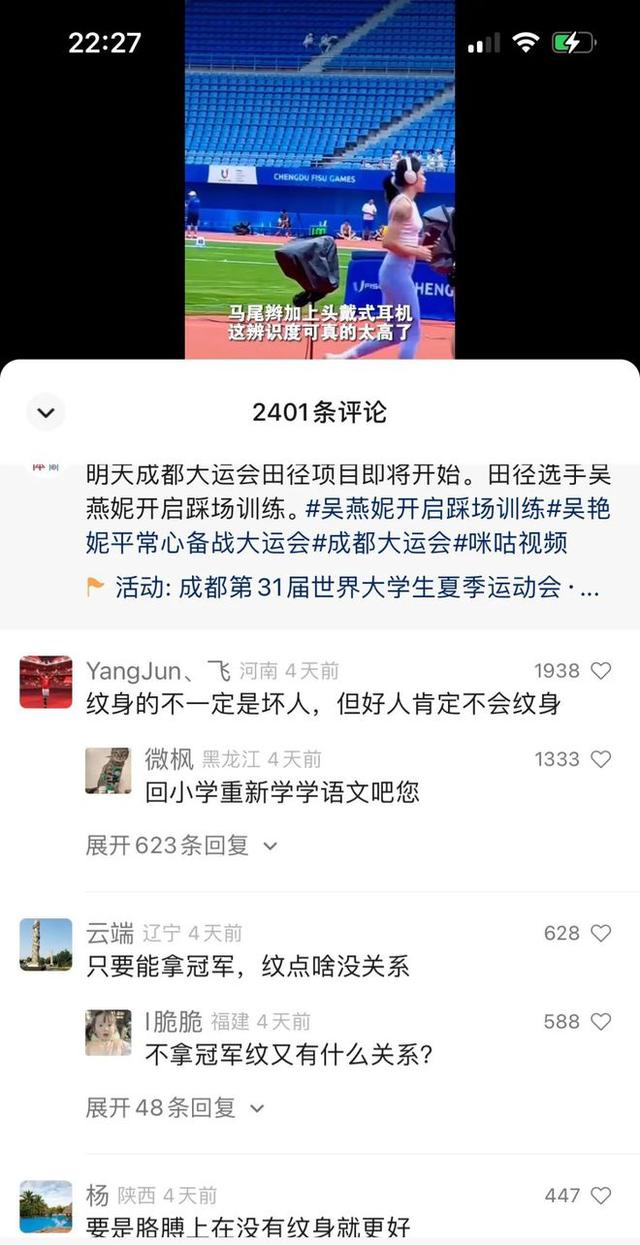Open I脆脆's profile avatar
Viewport: 640px width, 1245px height.
pos(108,1032)
